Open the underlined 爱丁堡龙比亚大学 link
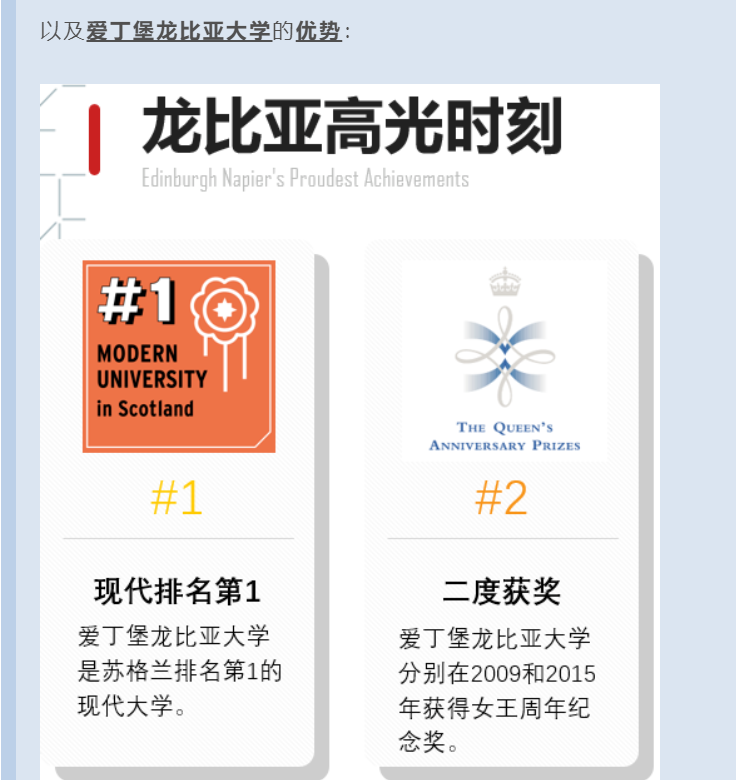Screen dimensions: 736x780 point(178,31)
